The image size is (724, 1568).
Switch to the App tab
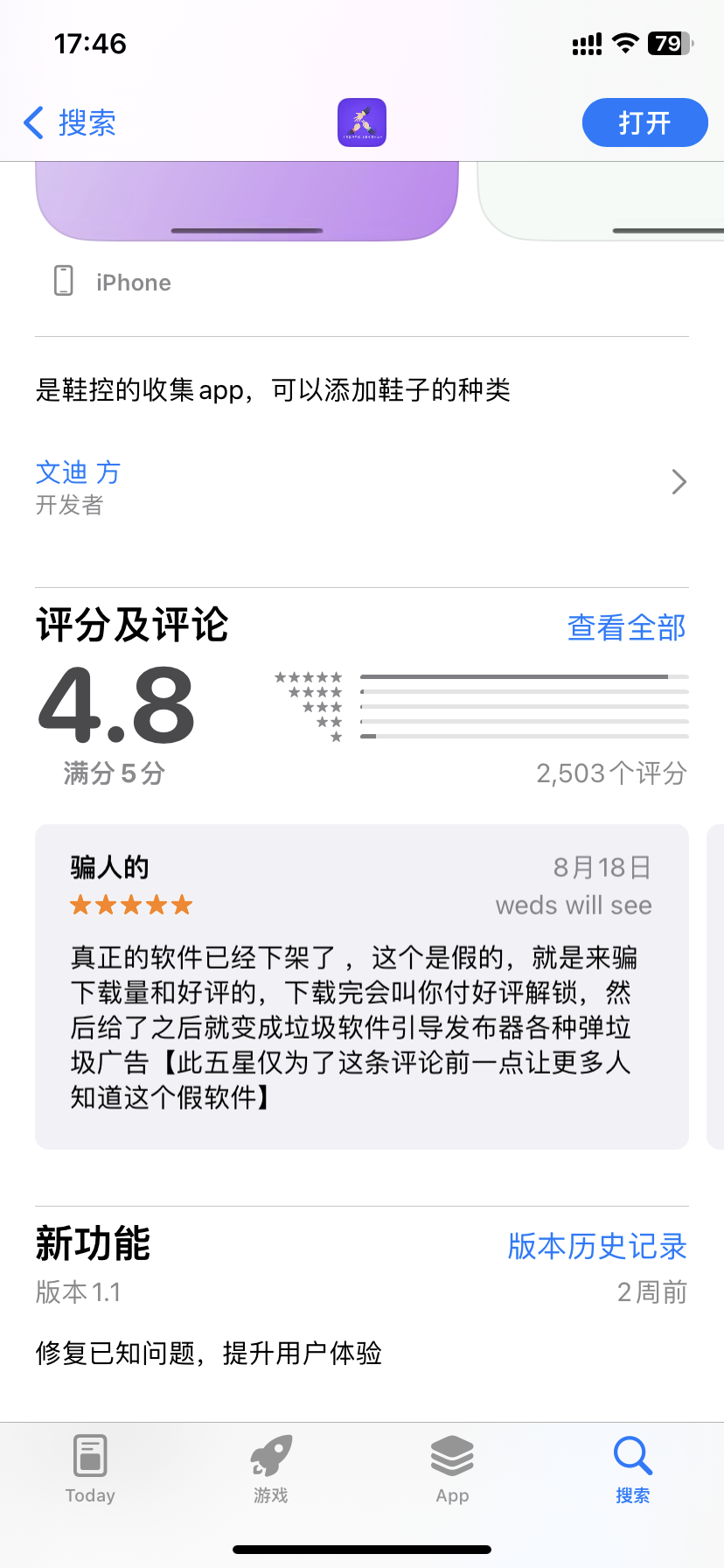point(452,1470)
